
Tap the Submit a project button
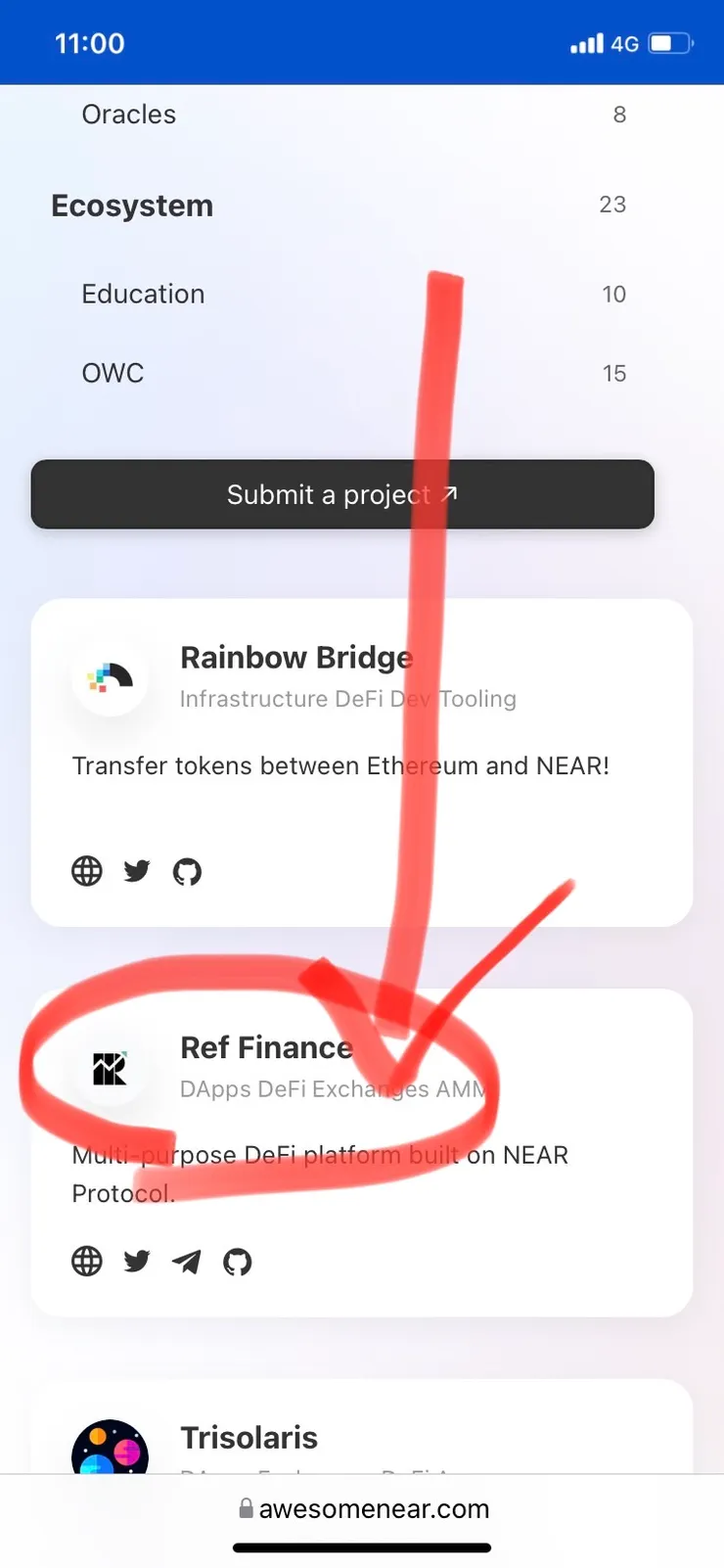(342, 494)
